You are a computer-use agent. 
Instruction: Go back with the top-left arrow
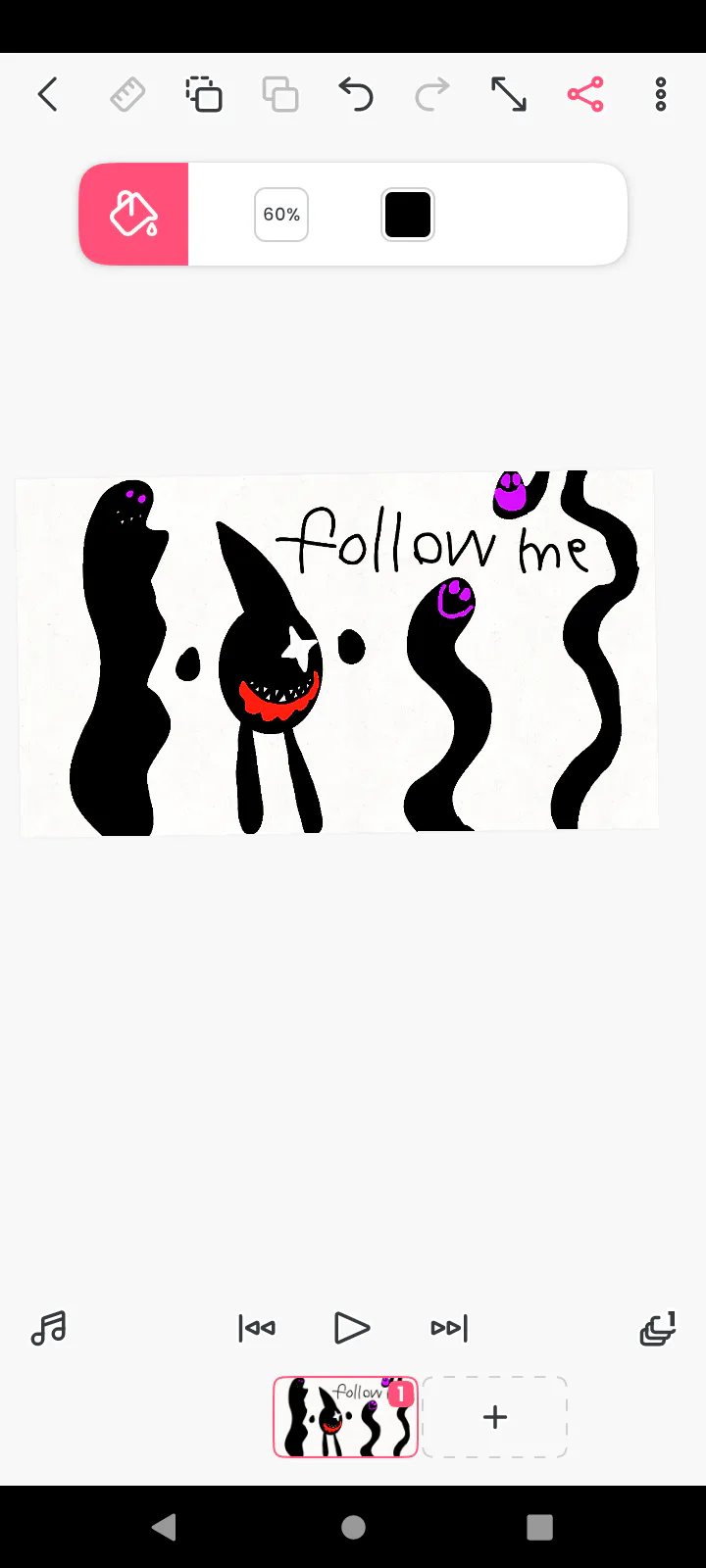(47, 95)
